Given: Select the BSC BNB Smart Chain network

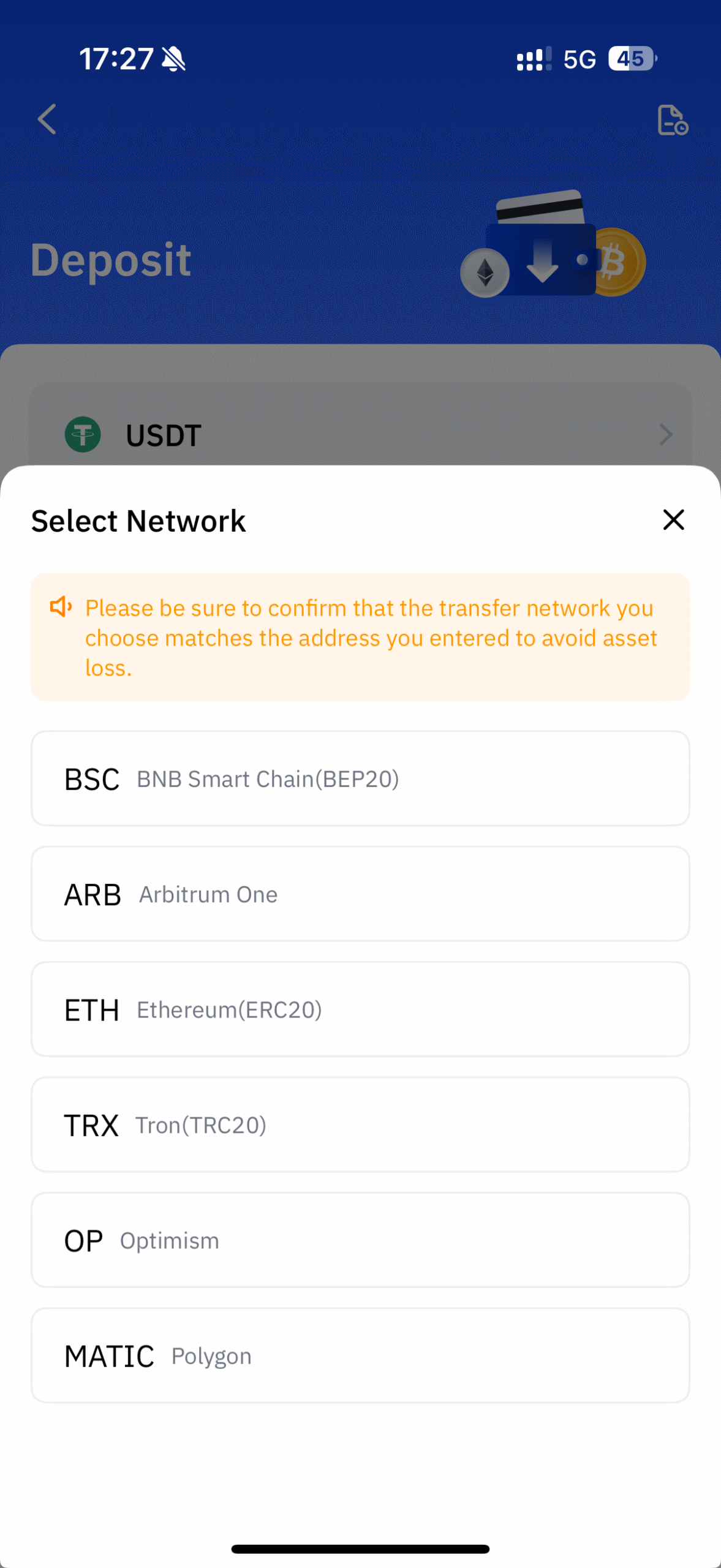Looking at the screenshot, I should (x=360, y=778).
